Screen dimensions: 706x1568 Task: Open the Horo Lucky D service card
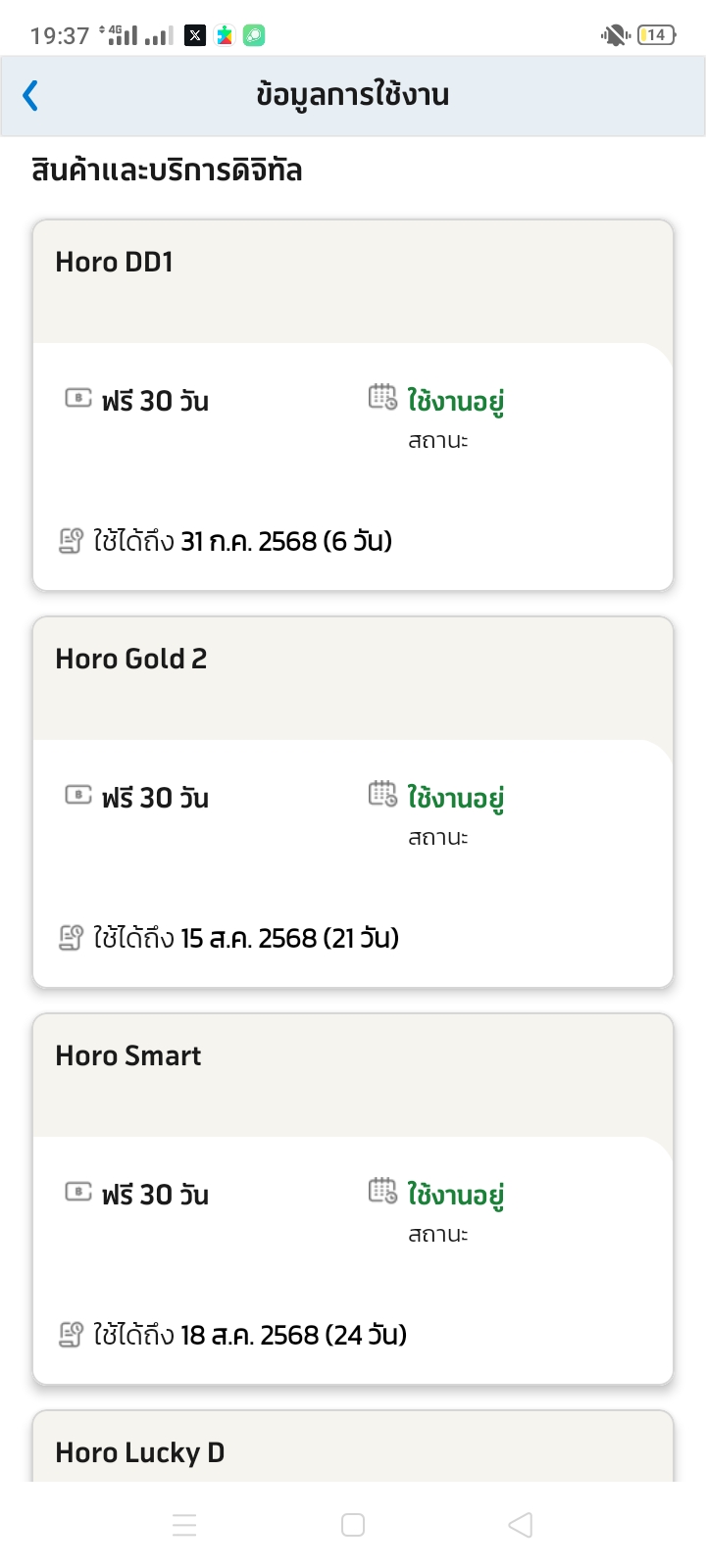tap(353, 1446)
